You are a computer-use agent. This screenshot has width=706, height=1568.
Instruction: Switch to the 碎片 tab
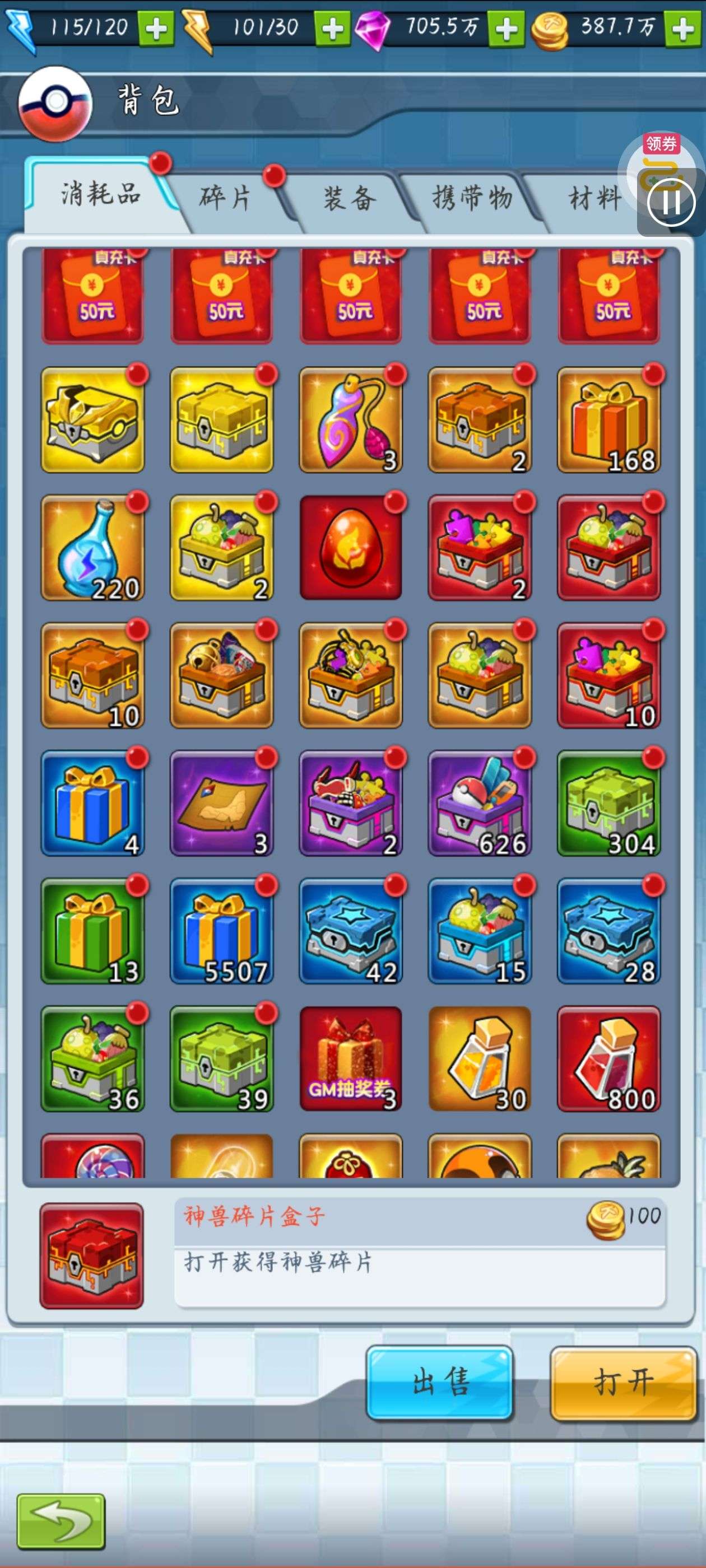(x=225, y=198)
